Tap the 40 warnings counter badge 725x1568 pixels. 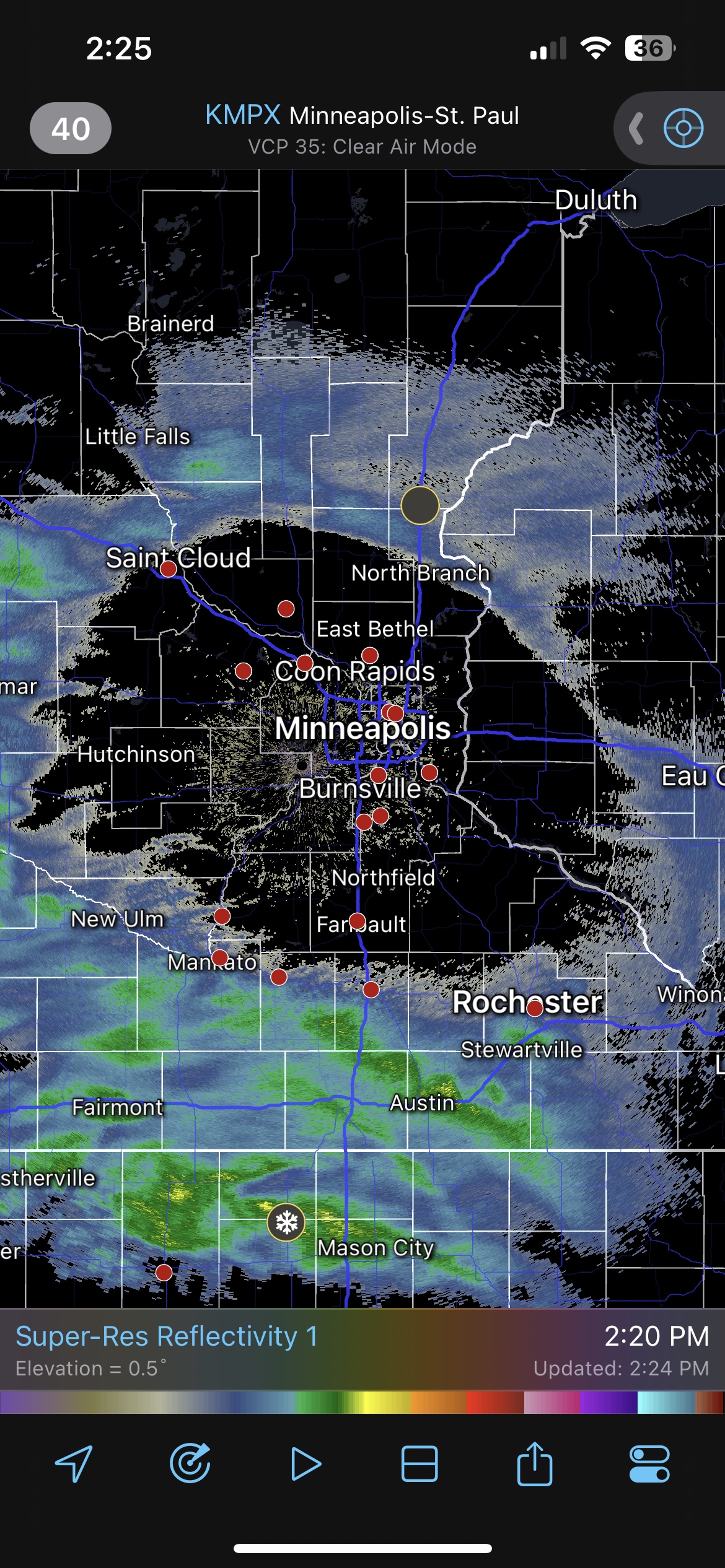pyautogui.click(x=71, y=128)
